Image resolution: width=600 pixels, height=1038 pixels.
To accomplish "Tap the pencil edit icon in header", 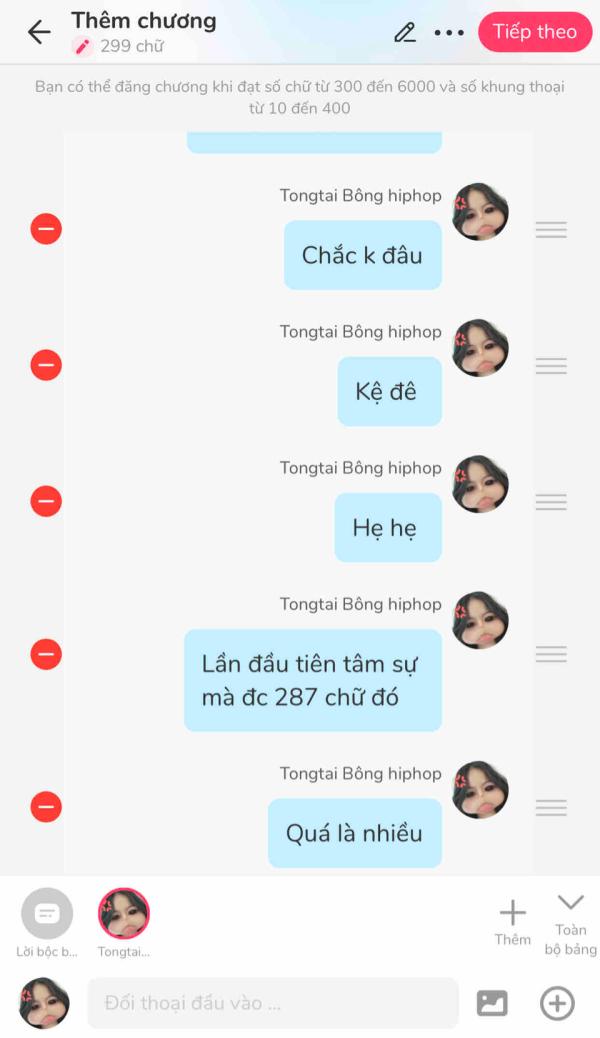I will [x=404, y=32].
